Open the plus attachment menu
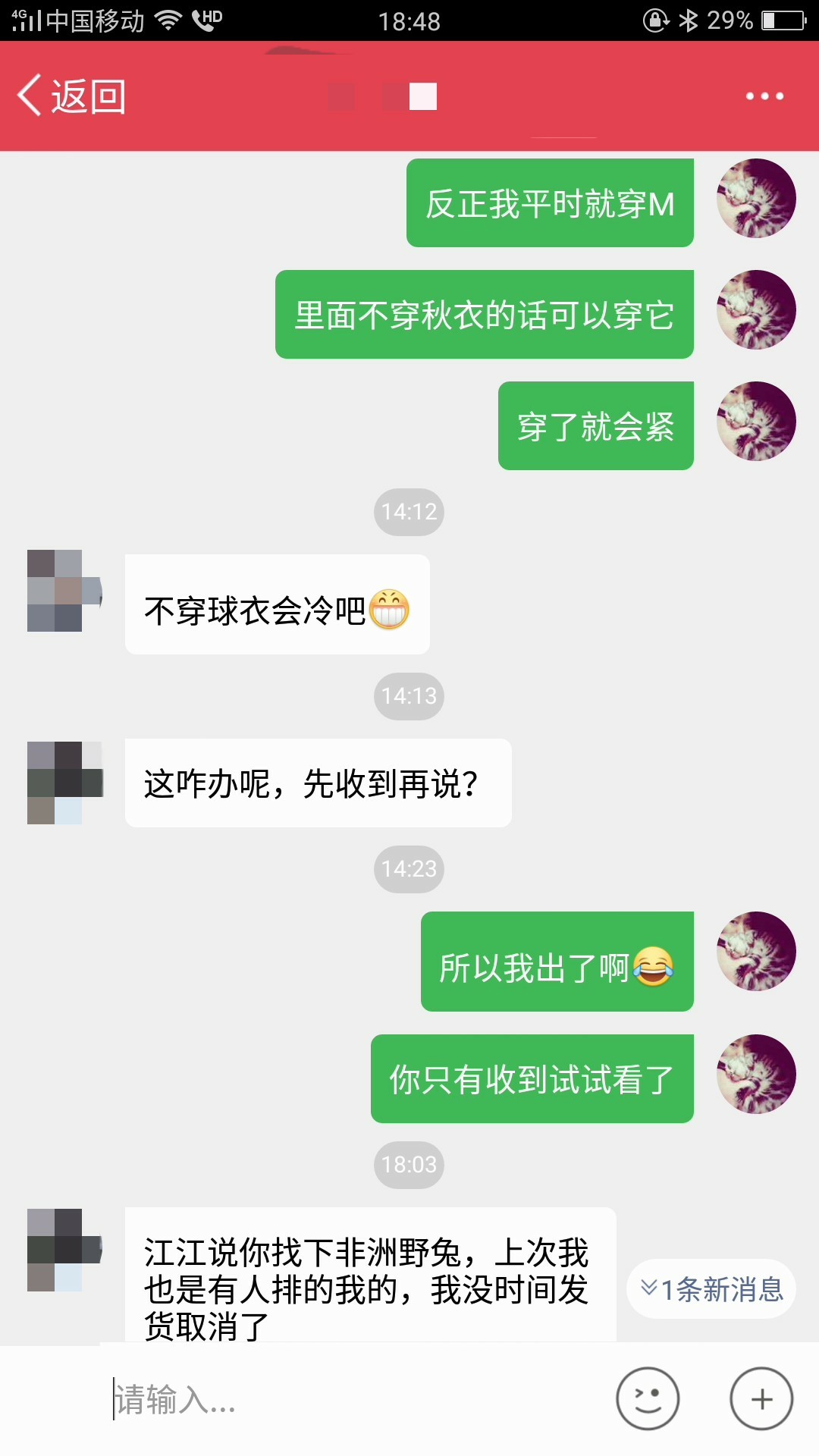Image resolution: width=819 pixels, height=1456 pixels. (x=761, y=1399)
